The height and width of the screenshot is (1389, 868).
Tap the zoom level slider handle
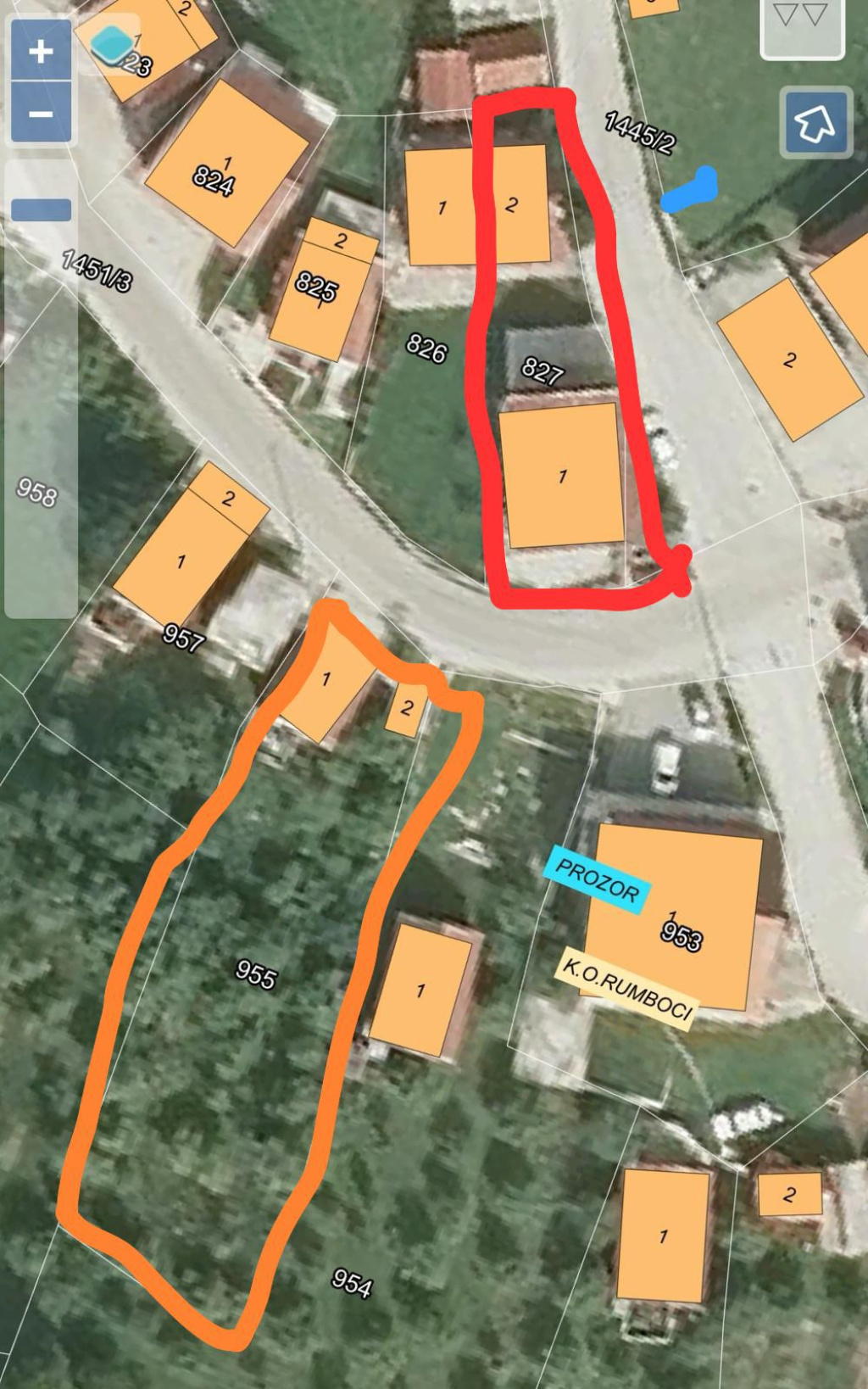(41, 209)
